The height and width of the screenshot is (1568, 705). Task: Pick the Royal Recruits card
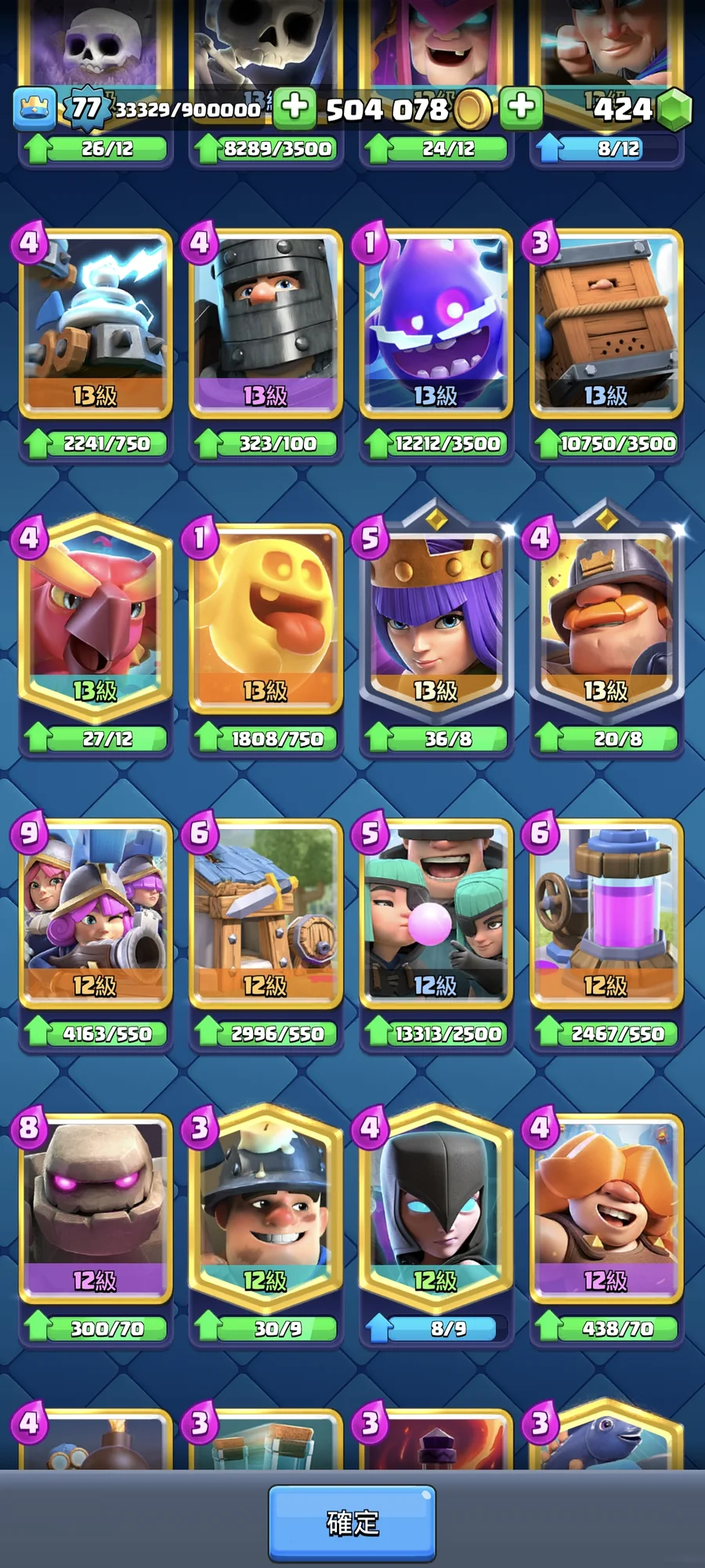point(96,913)
